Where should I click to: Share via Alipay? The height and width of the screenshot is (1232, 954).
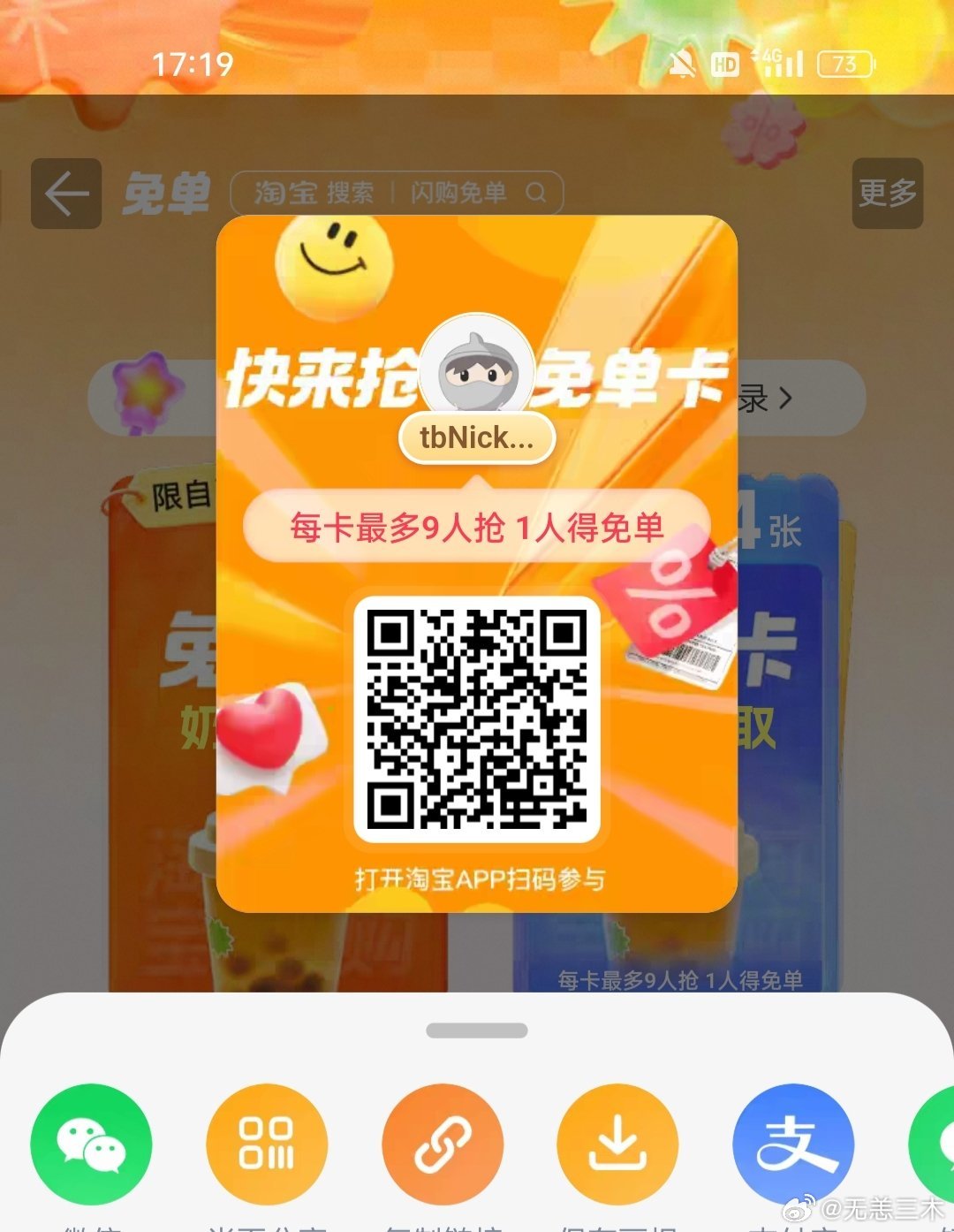point(793,1145)
